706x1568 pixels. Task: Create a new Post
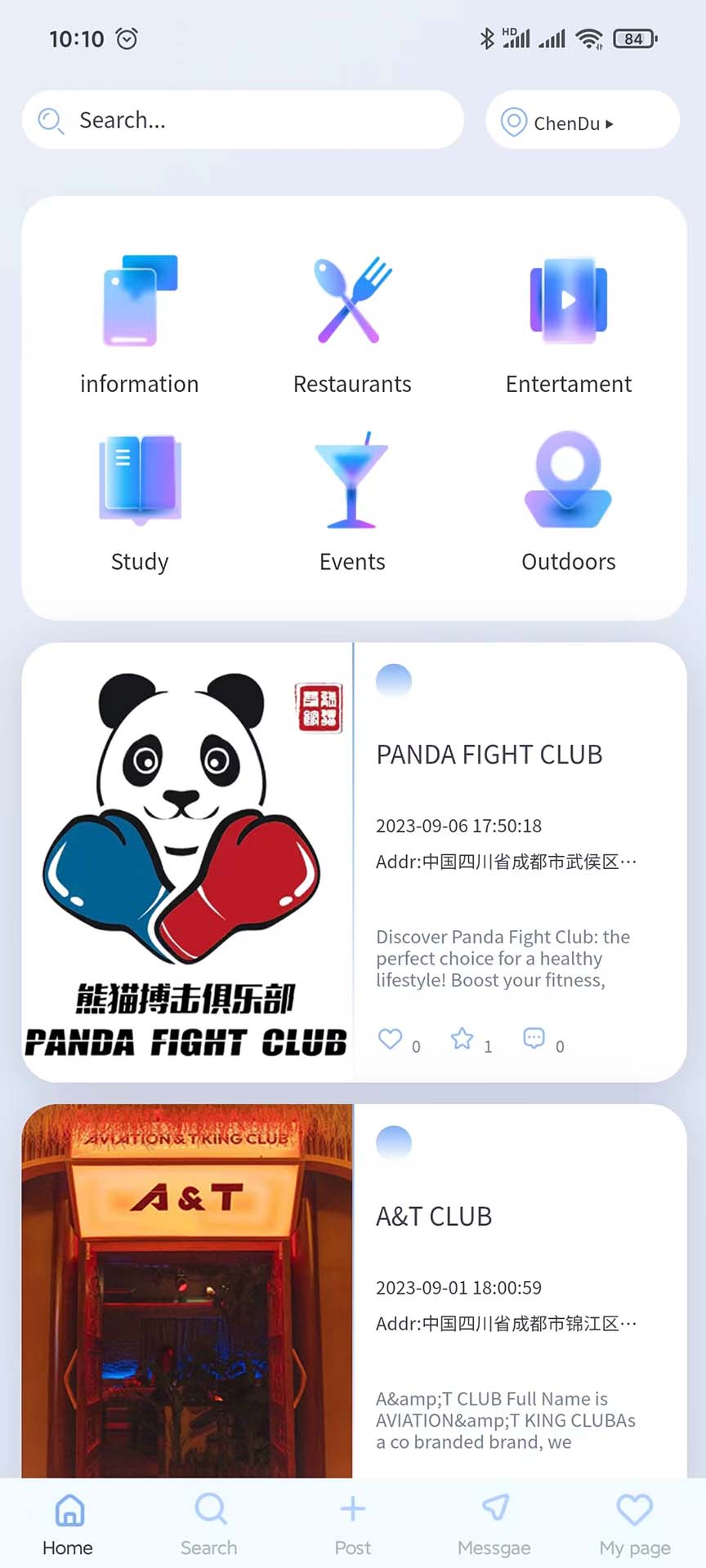(x=353, y=1524)
